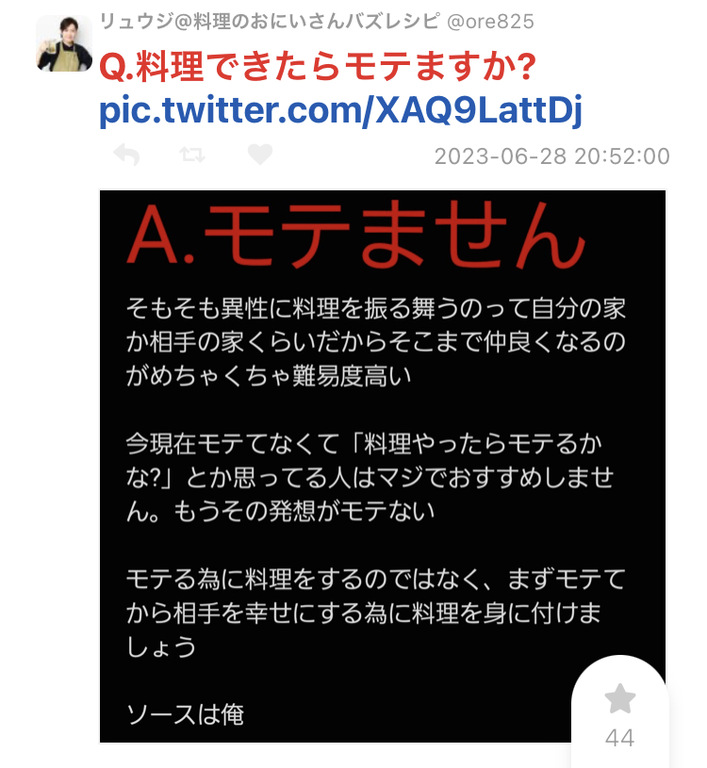Open リュウジ's profile avatar

click(x=64, y=44)
